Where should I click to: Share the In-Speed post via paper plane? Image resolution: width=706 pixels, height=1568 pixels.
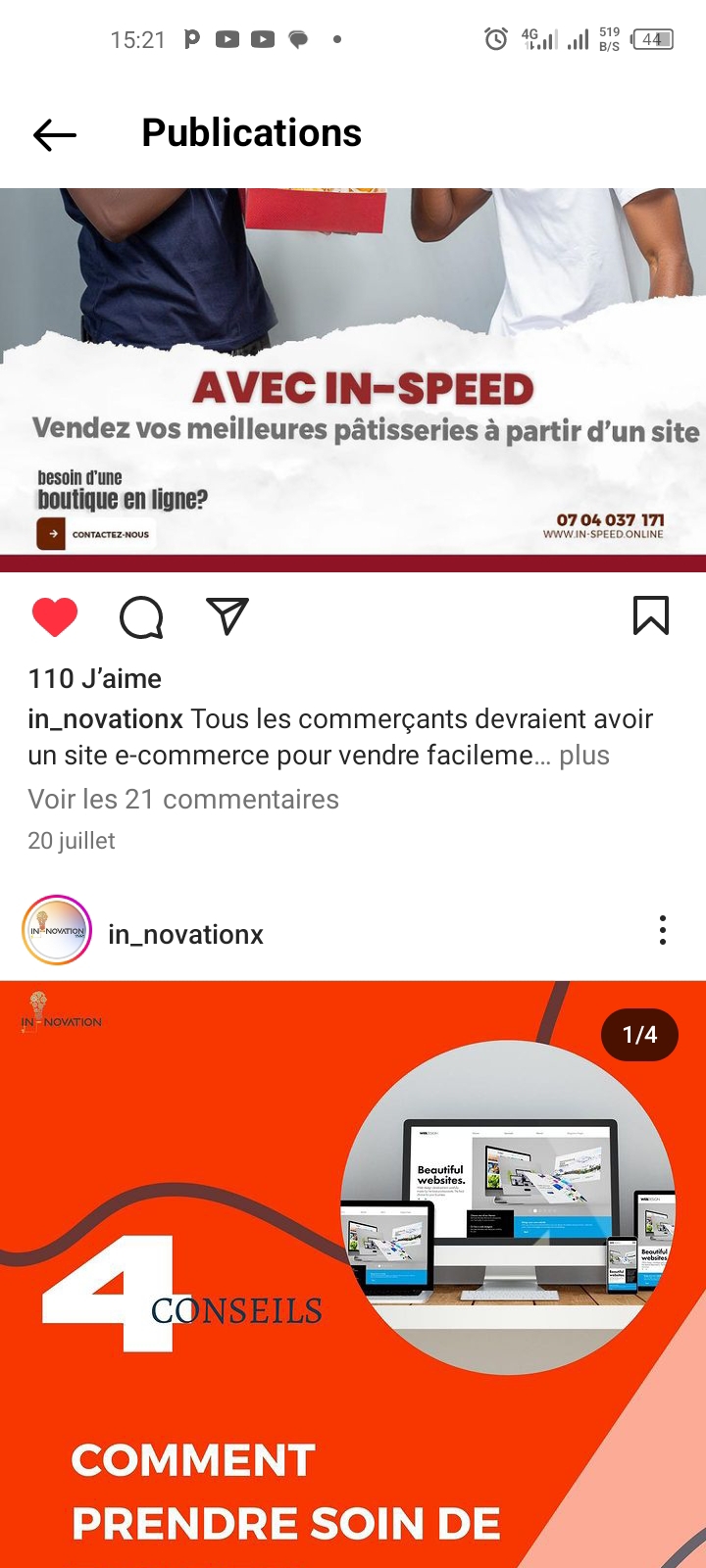click(227, 616)
